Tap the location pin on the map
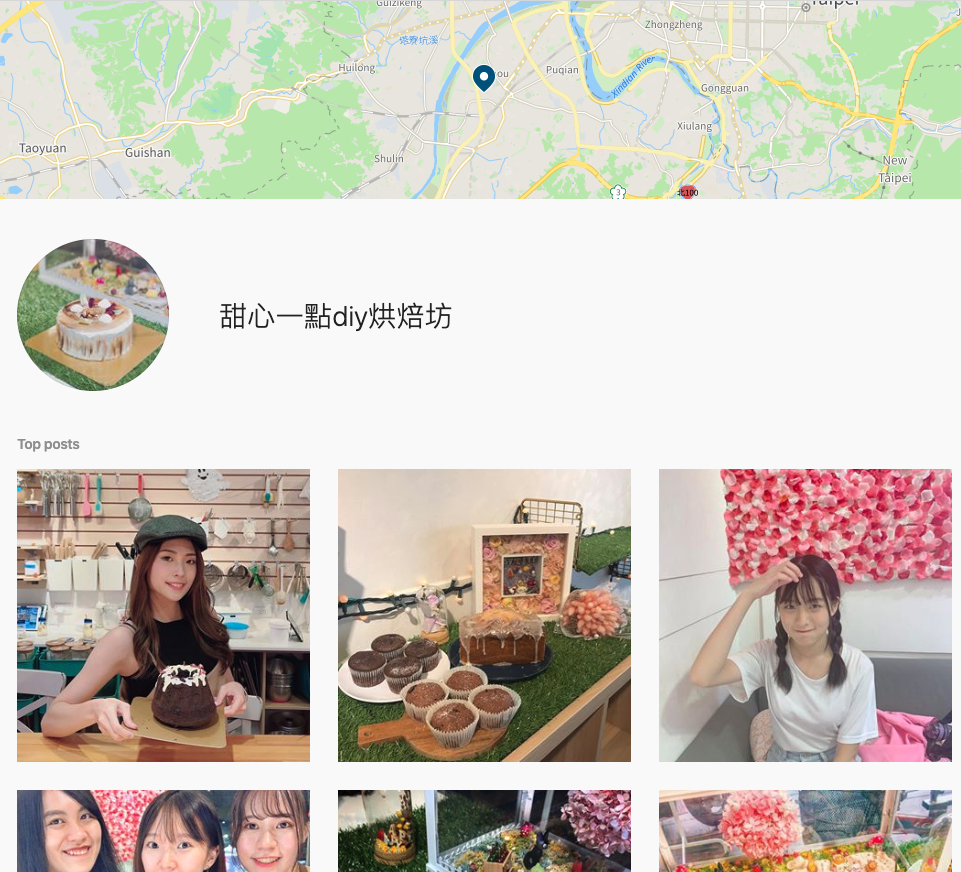This screenshot has height=872, width=961. click(484, 76)
